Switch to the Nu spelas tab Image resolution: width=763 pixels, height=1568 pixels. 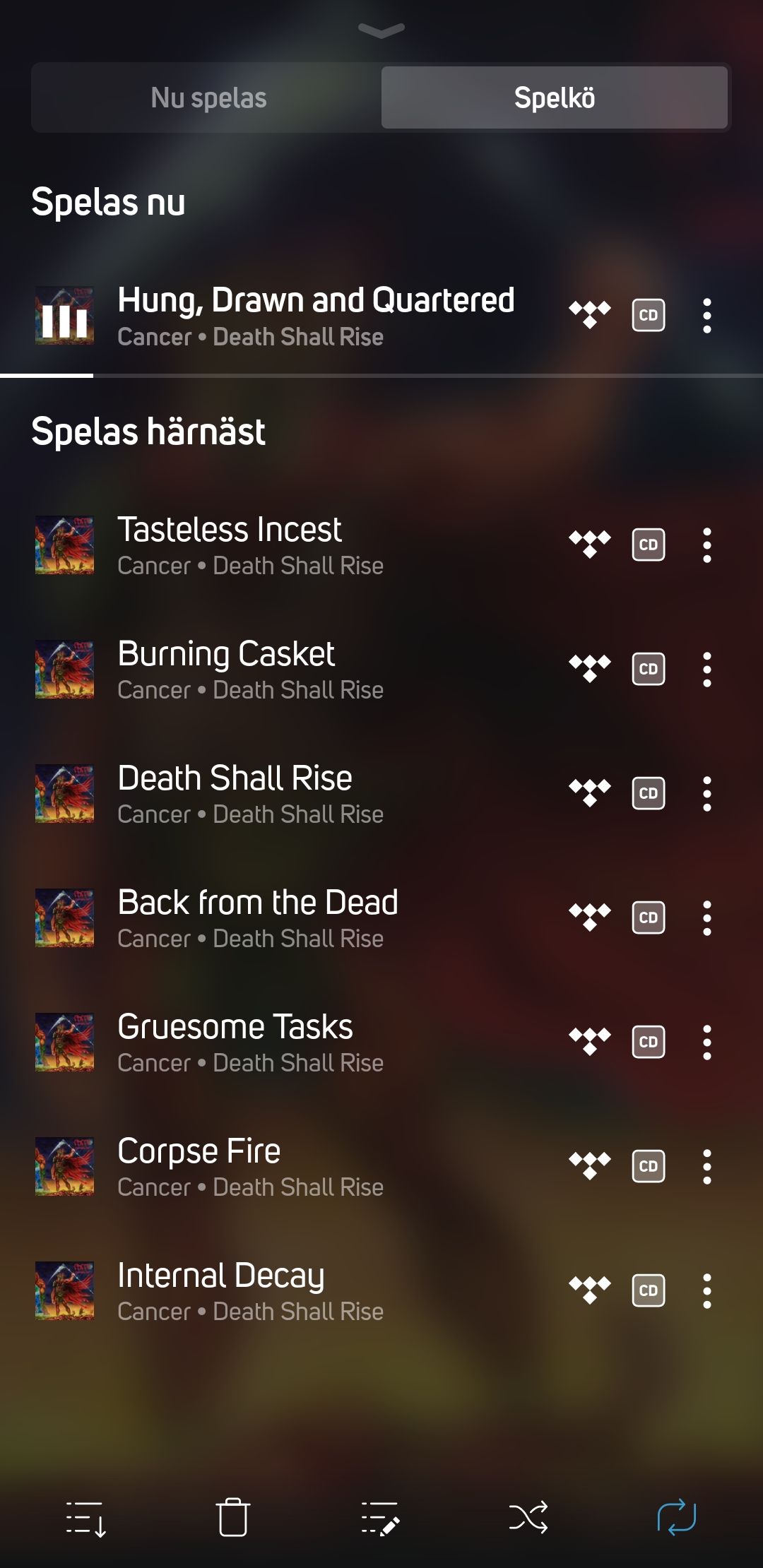[x=208, y=97]
